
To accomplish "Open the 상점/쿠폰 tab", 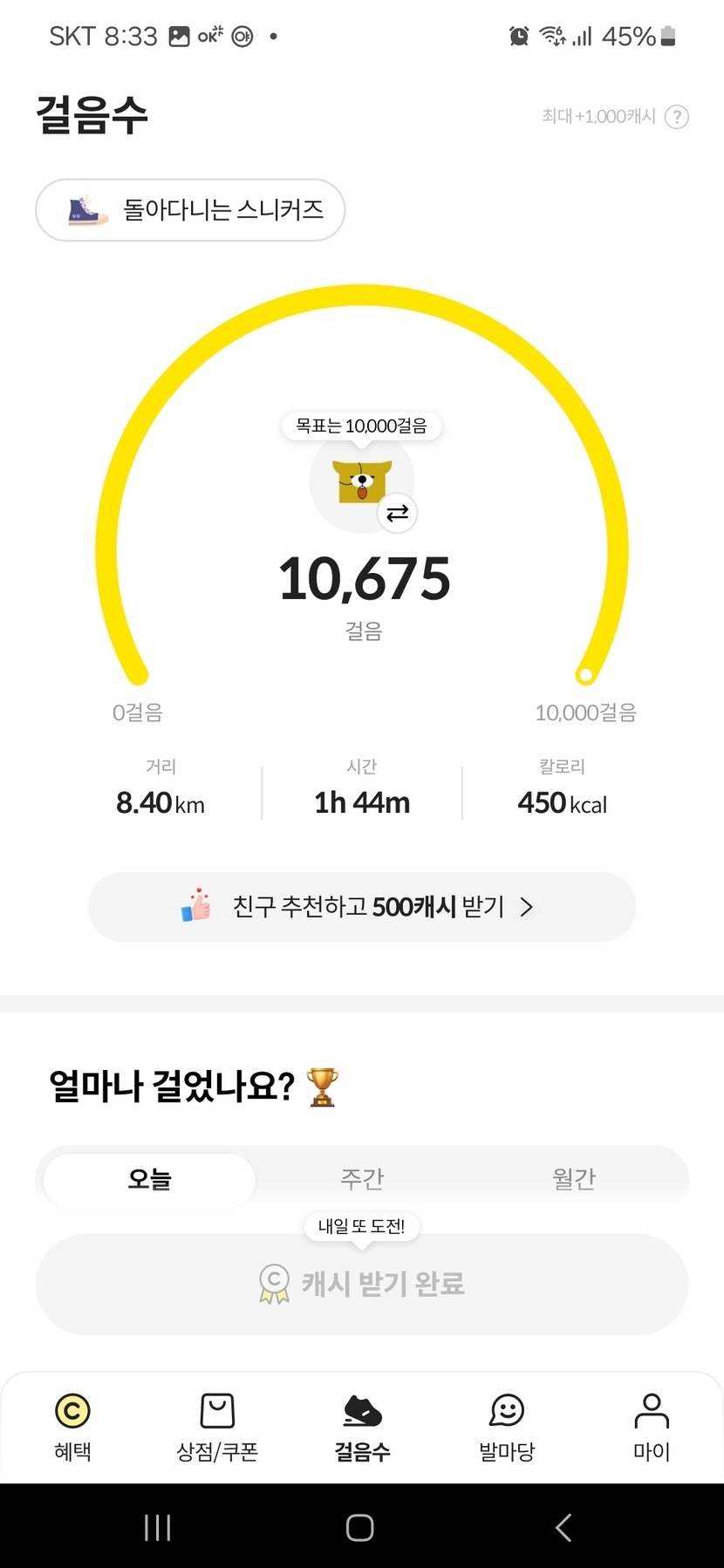I will point(217,1427).
